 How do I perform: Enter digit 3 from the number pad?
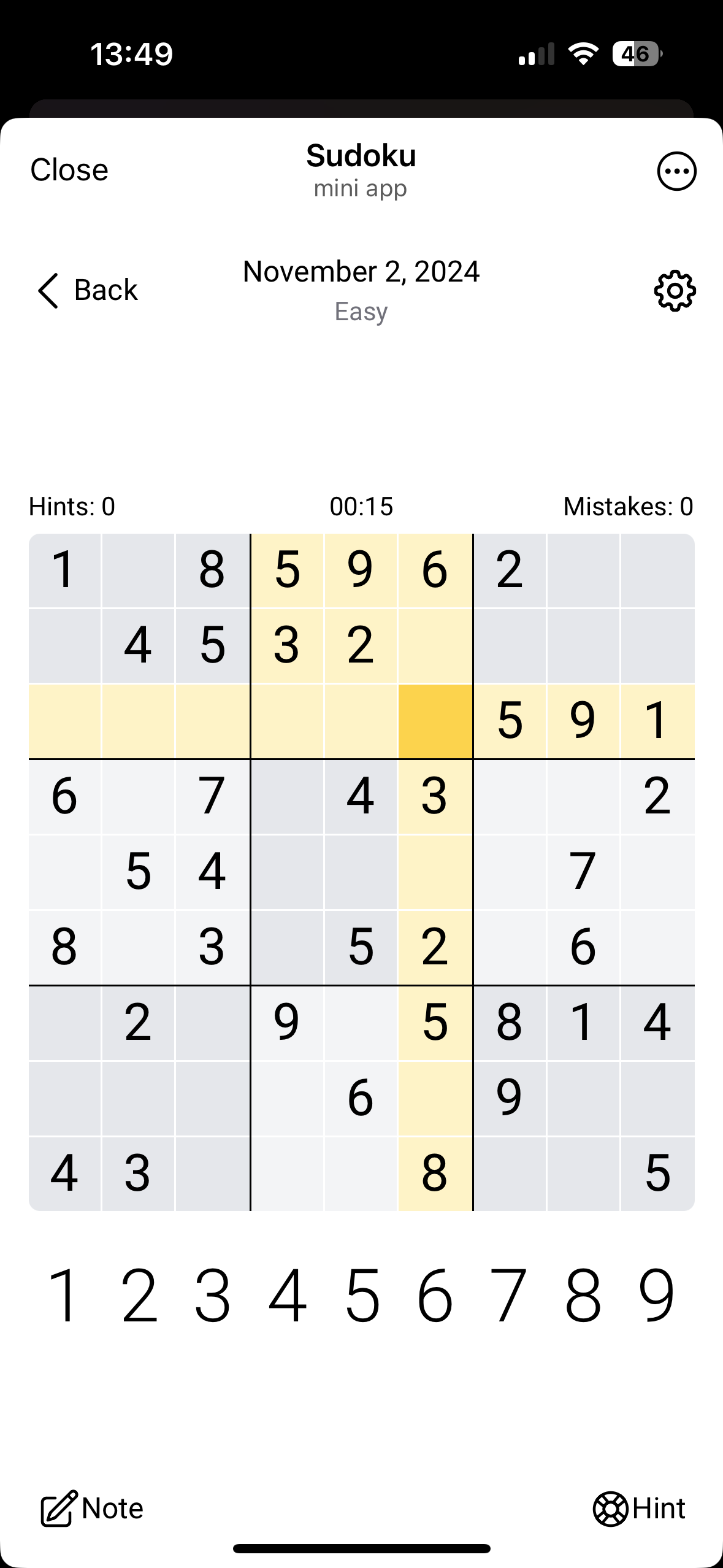point(212,1295)
